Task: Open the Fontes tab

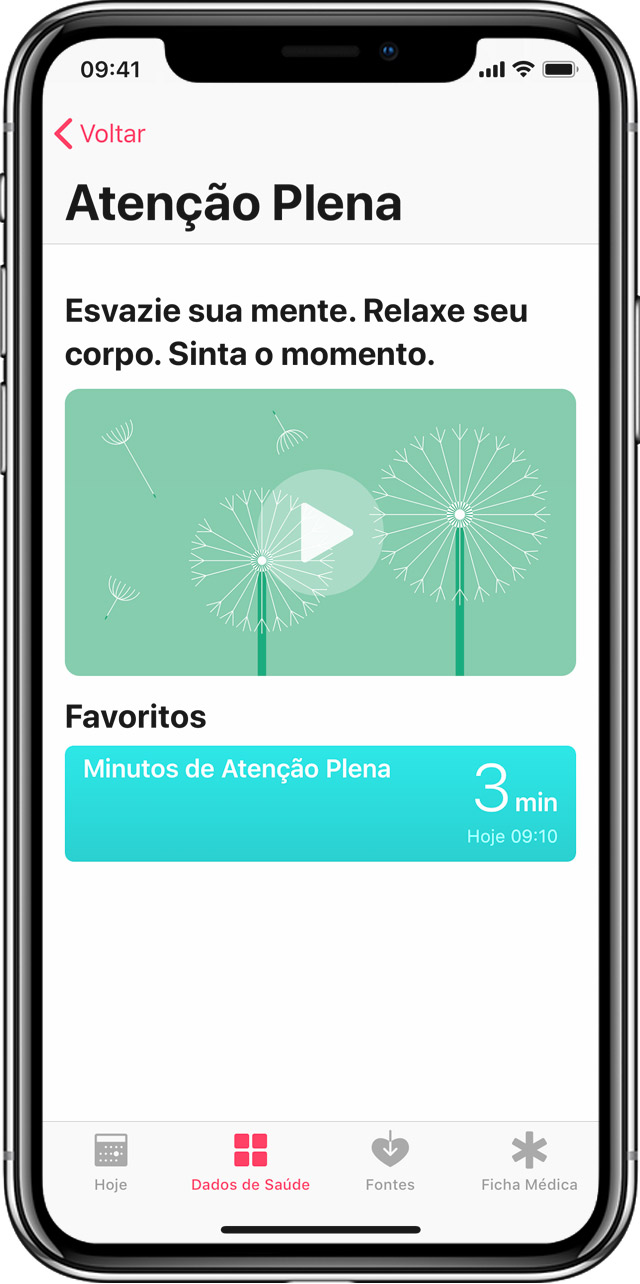Action: [390, 1162]
